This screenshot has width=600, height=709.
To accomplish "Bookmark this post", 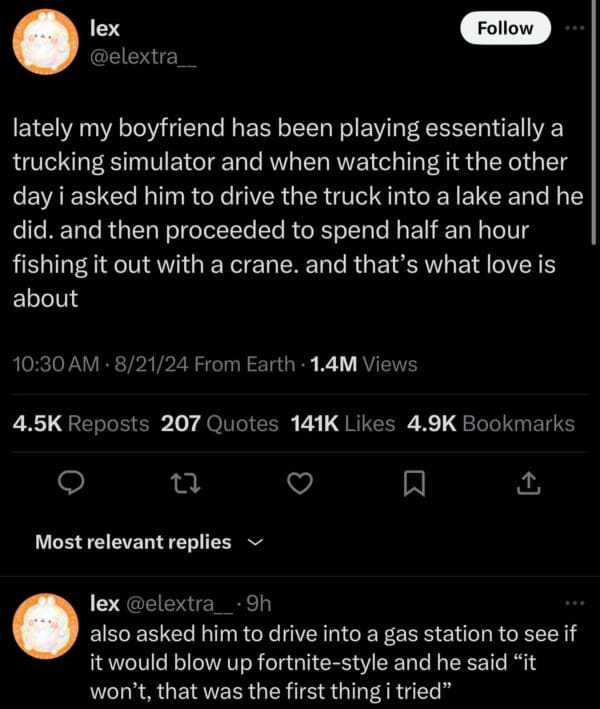I will pyautogui.click(x=414, y=484).
